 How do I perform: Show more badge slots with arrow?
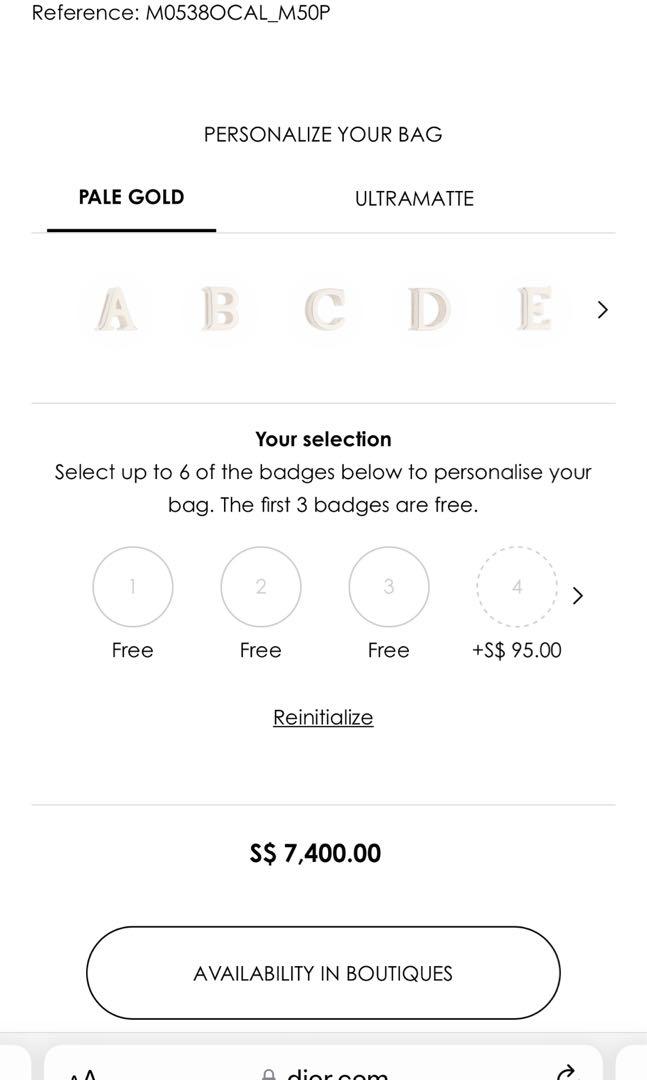[578, 595]
